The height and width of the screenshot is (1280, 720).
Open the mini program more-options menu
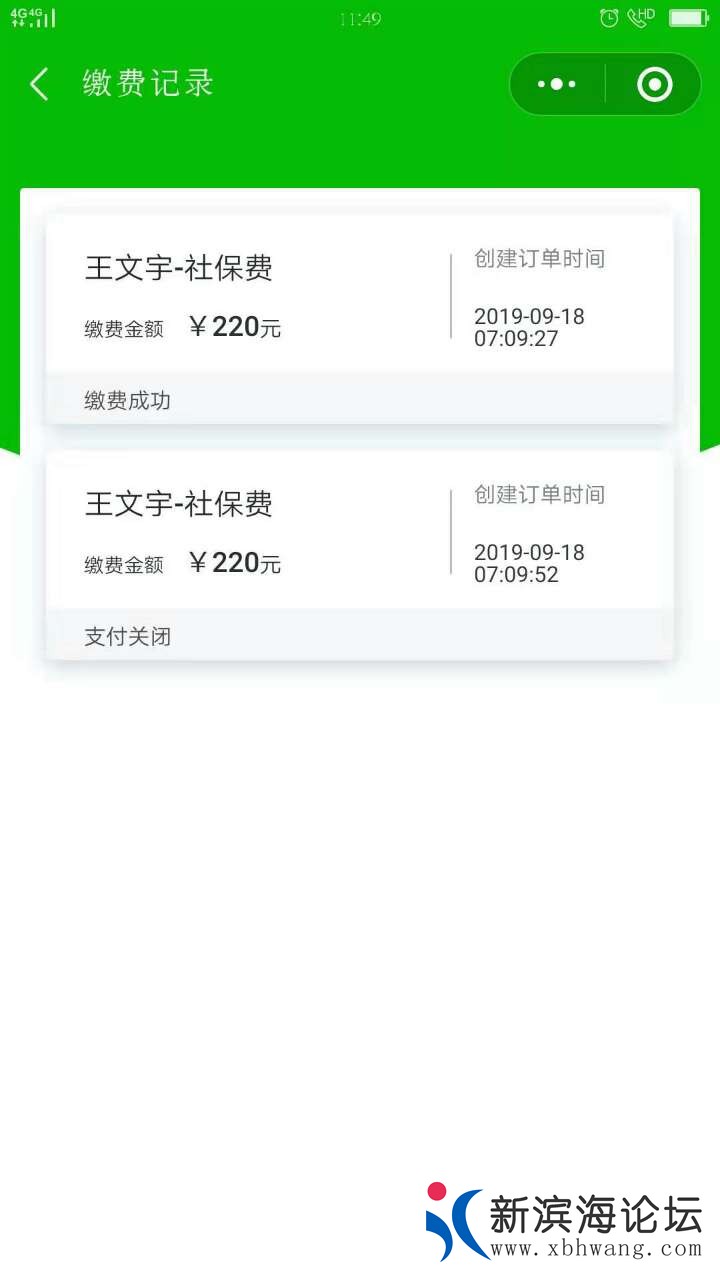coord(557,84)
